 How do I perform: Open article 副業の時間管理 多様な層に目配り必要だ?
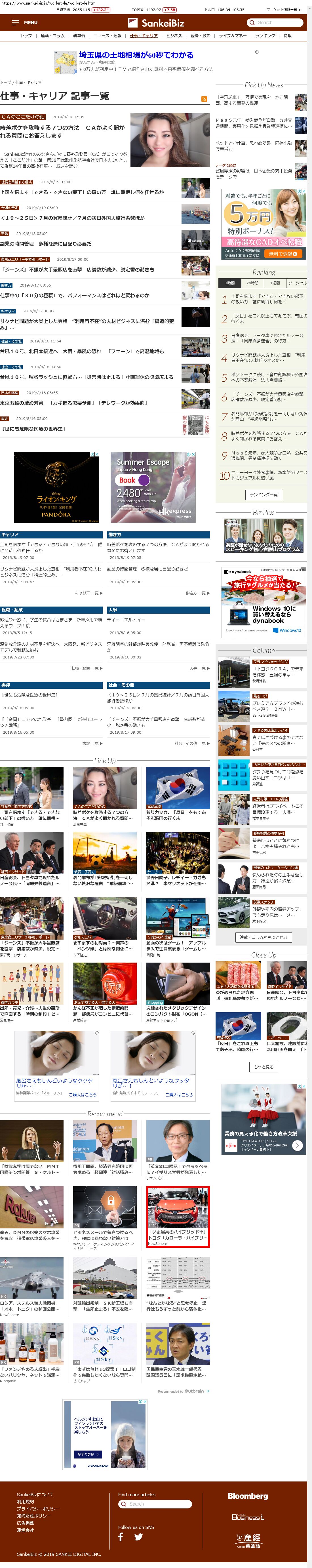[46, 243]
